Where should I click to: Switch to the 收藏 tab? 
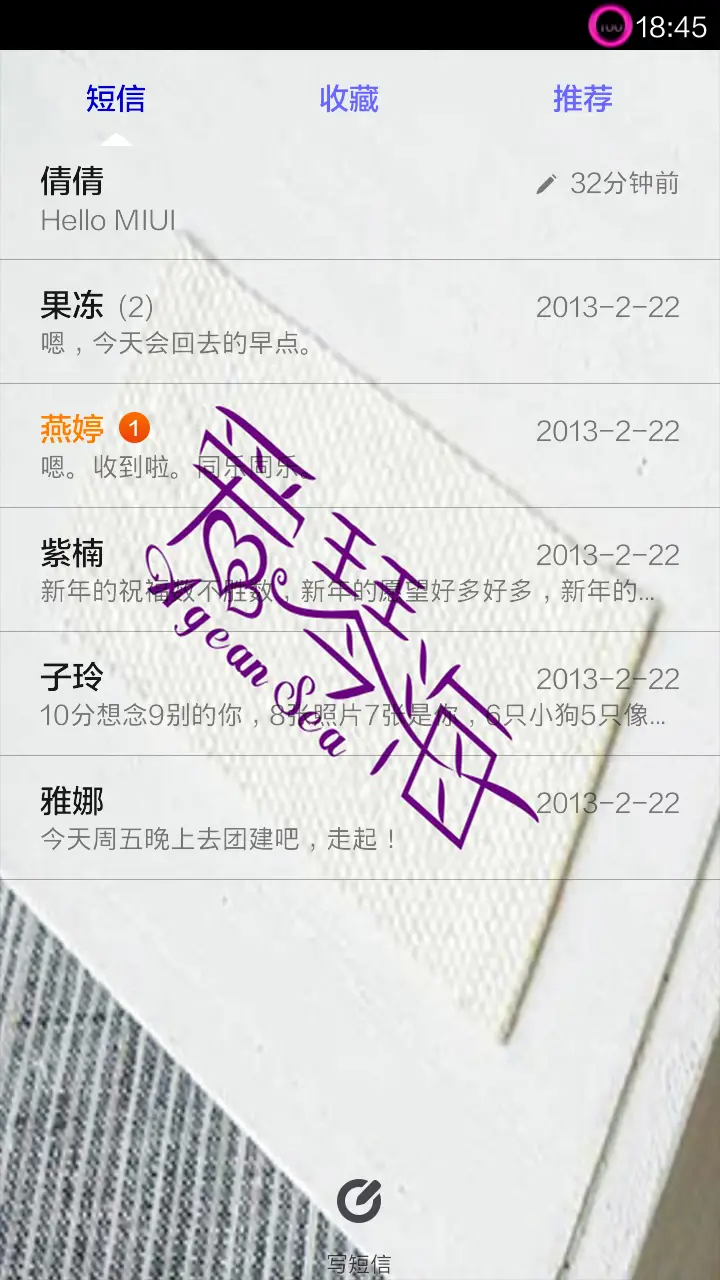(350, 99)
